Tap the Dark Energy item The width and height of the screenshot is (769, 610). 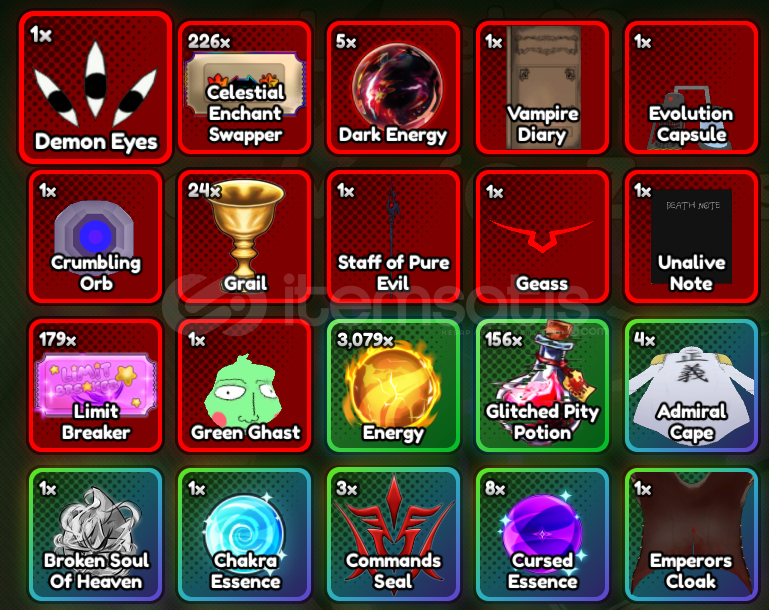pyautogui.click(x=393, y=87)
